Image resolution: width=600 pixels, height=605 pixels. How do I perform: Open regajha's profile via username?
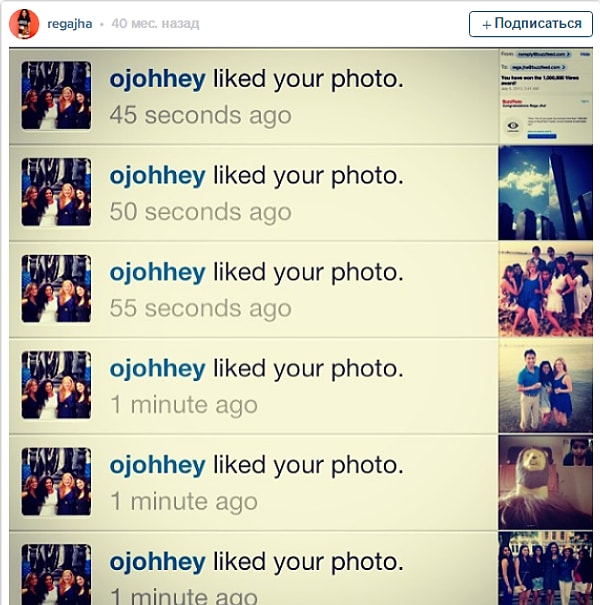[70, 23]
